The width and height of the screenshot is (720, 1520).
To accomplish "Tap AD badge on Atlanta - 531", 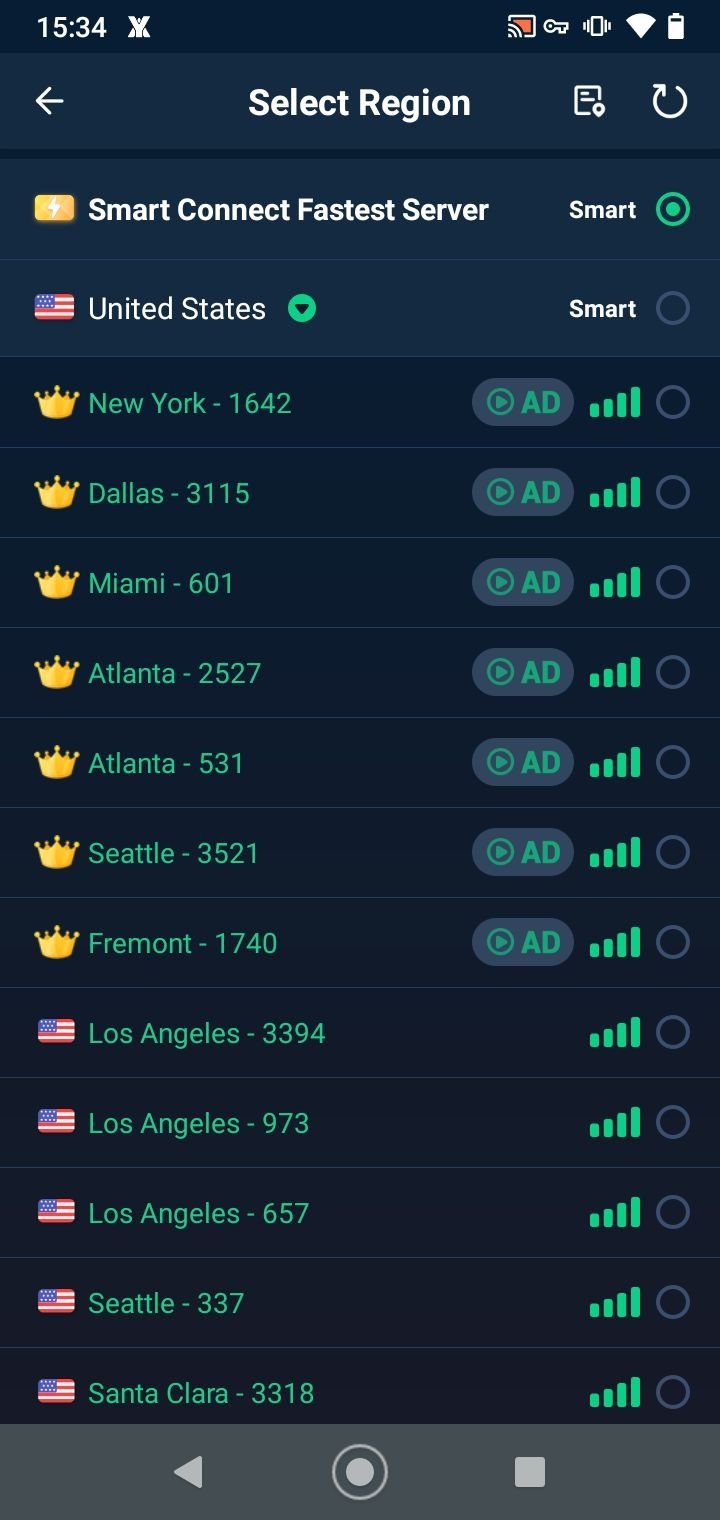I will tap(523, 763).
